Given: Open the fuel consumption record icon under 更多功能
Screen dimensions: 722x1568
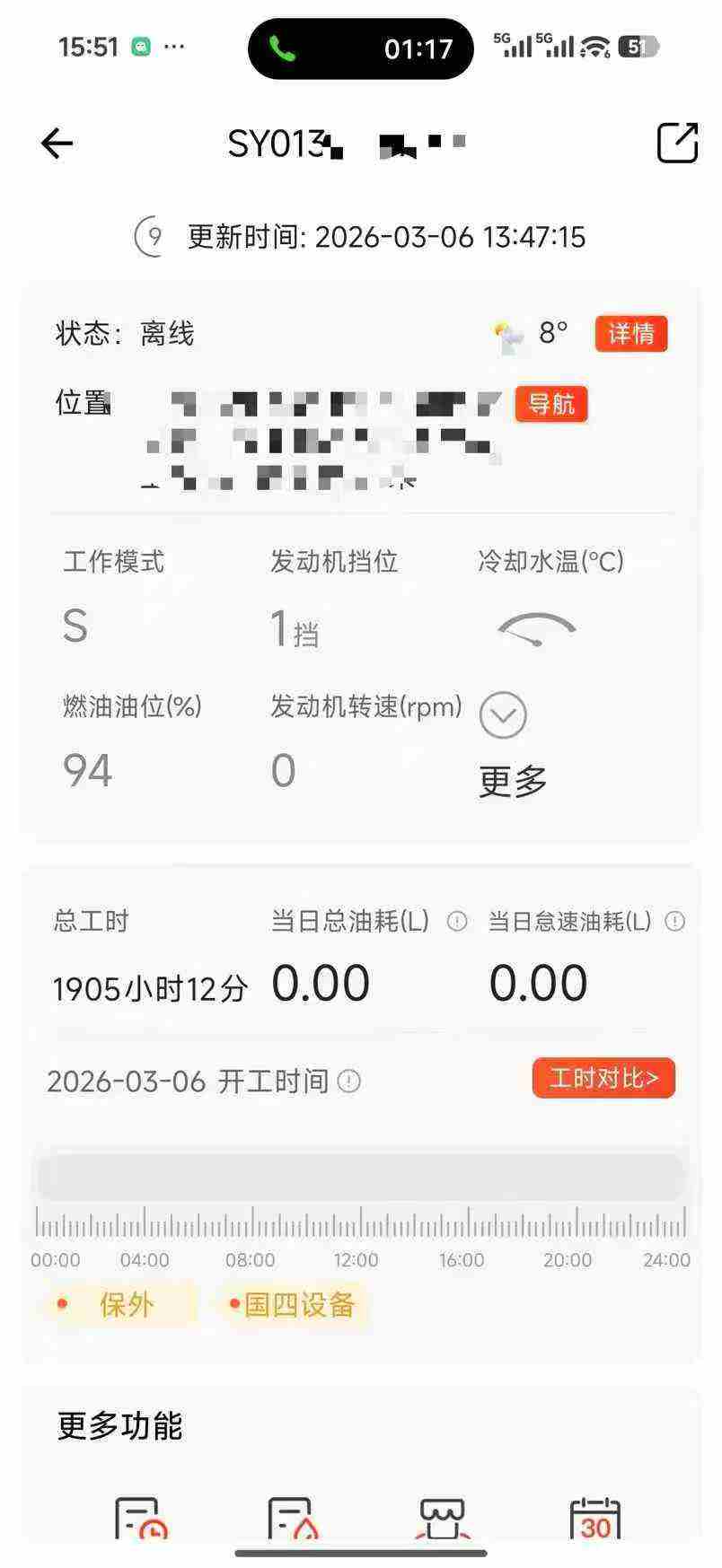Looking at the screenshot, I should point(287,1519).
